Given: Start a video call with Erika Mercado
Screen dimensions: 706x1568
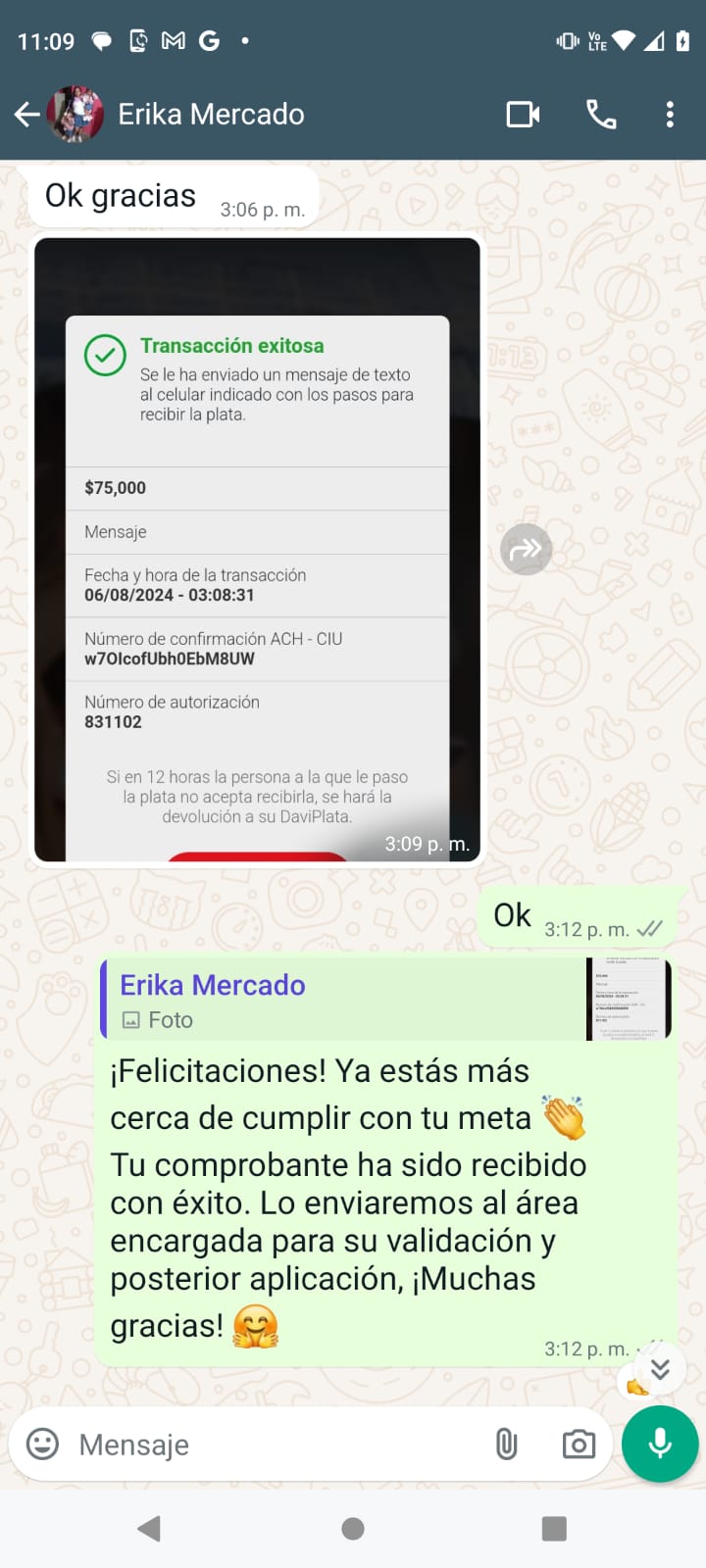Looking at the screenshot, I should point(523,115).
